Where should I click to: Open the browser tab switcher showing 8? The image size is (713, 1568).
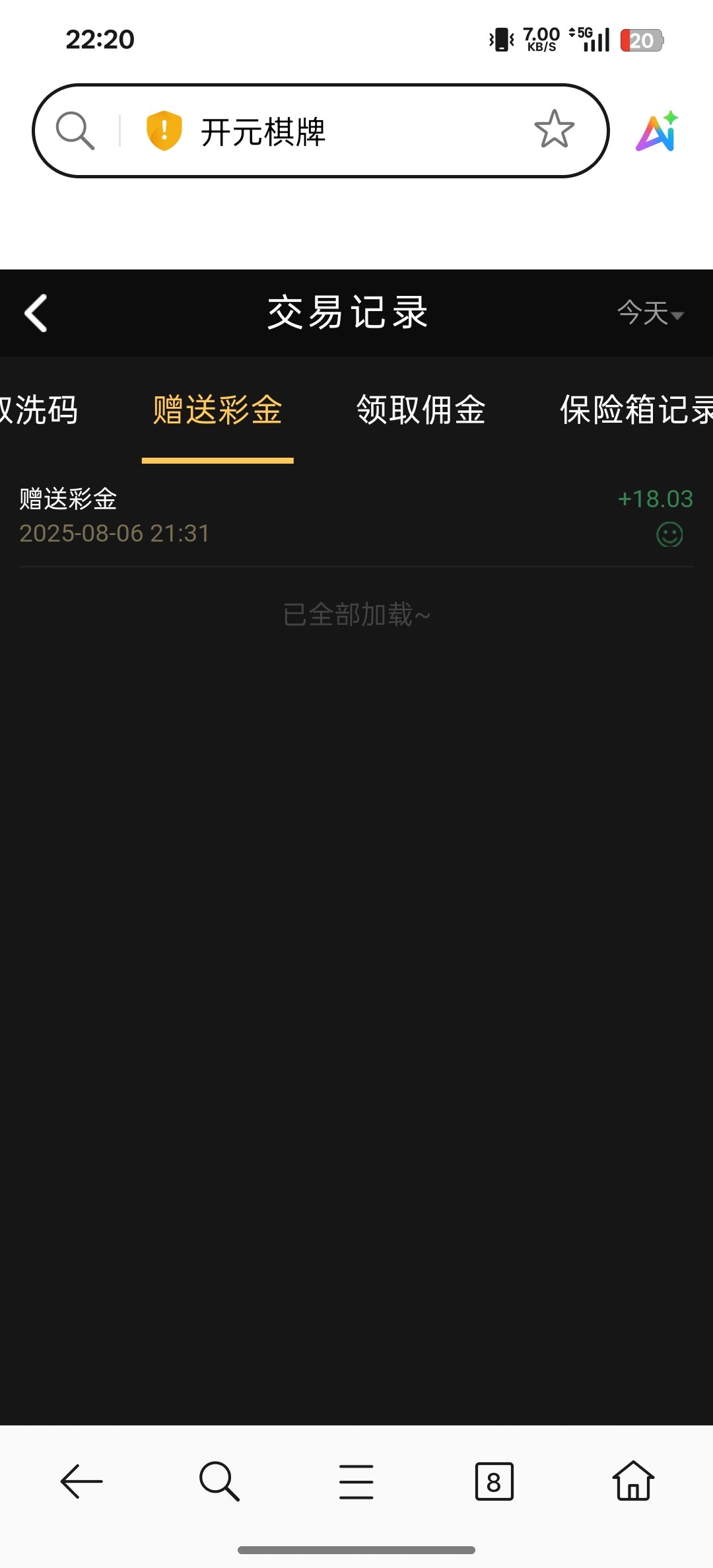(494, 1481)
